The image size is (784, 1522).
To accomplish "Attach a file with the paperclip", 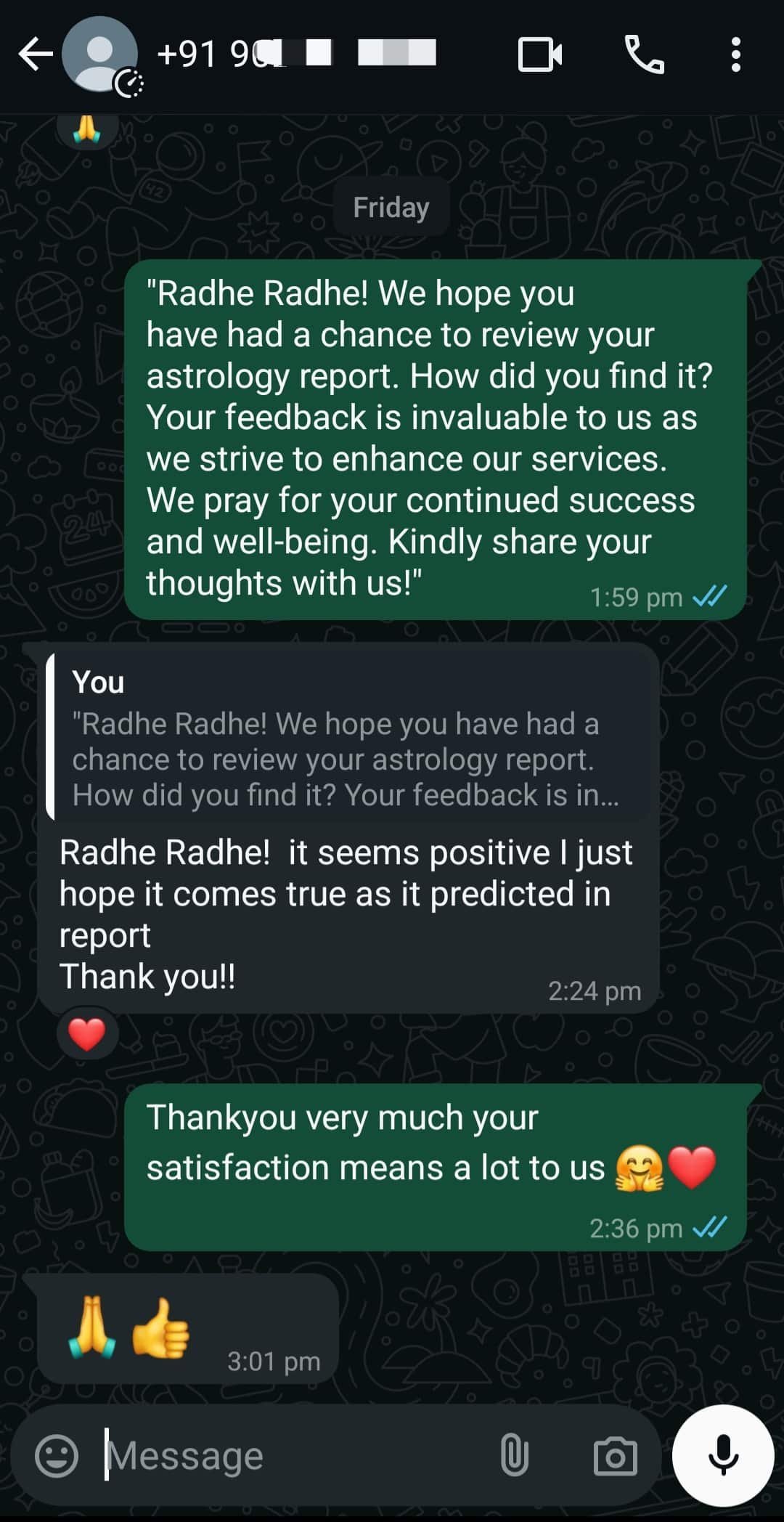I will pos(514,1456).
